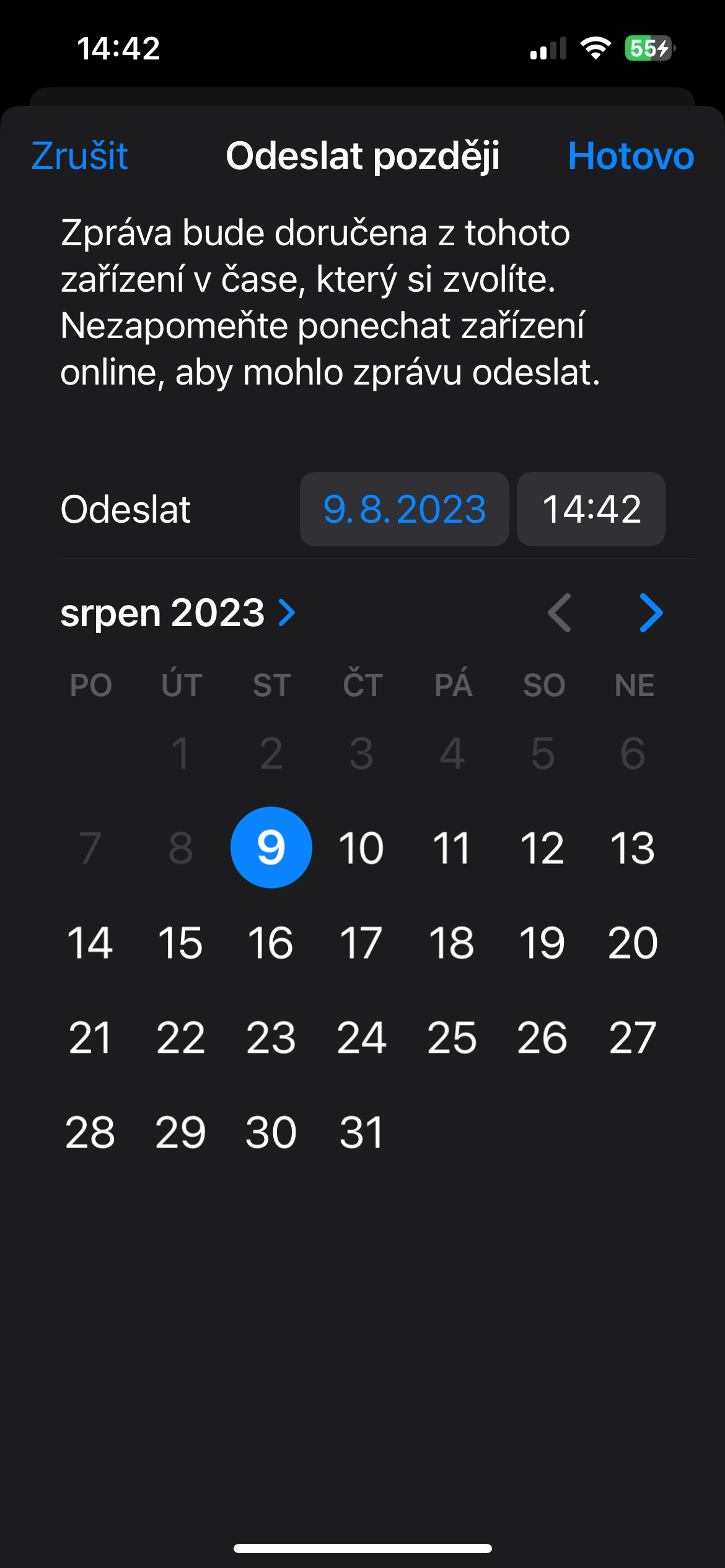The height and width of the screenshot is (1568, 725).
Task: Tap the highlighted day 9
Action: point(271,848)
